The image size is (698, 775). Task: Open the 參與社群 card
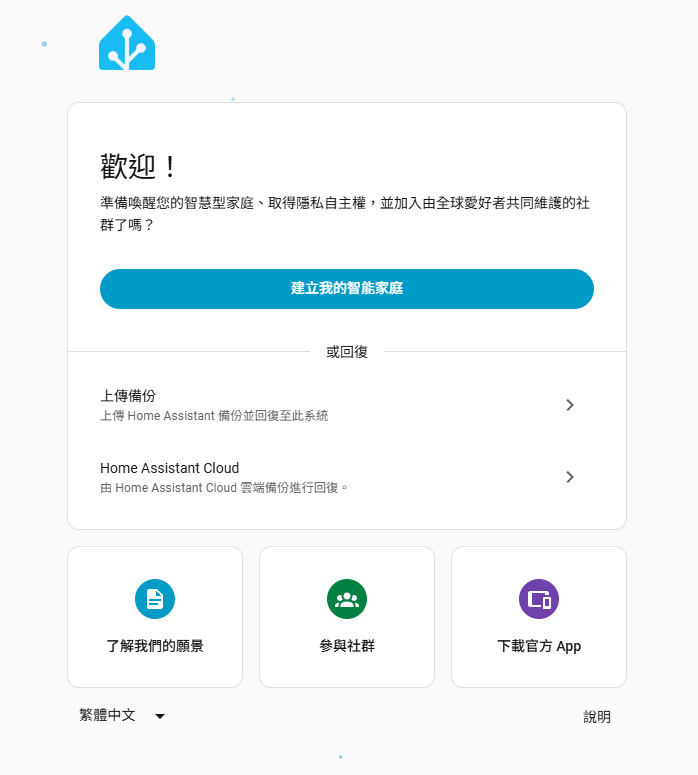(346, 617)
